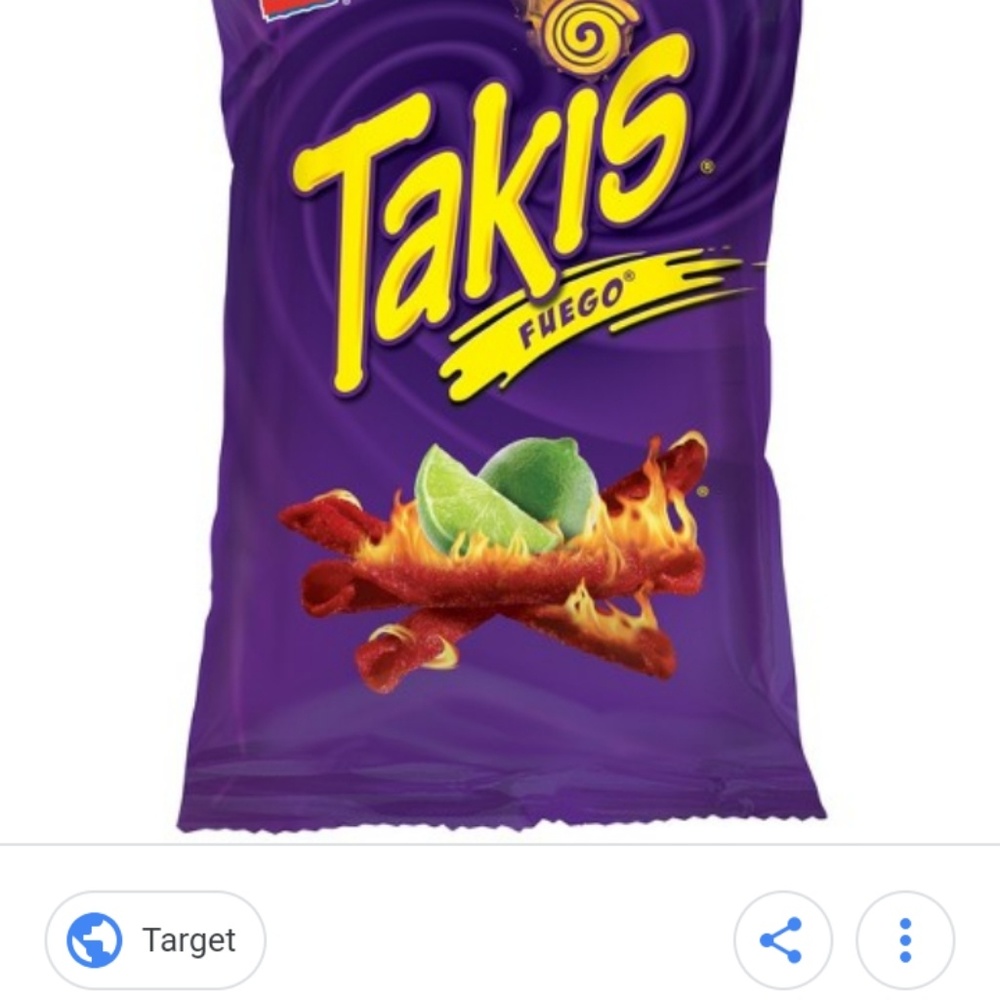The image size is (1000, 1000).
Task: Tap the Takis Fuego product image
Action: tap(500, 420)
